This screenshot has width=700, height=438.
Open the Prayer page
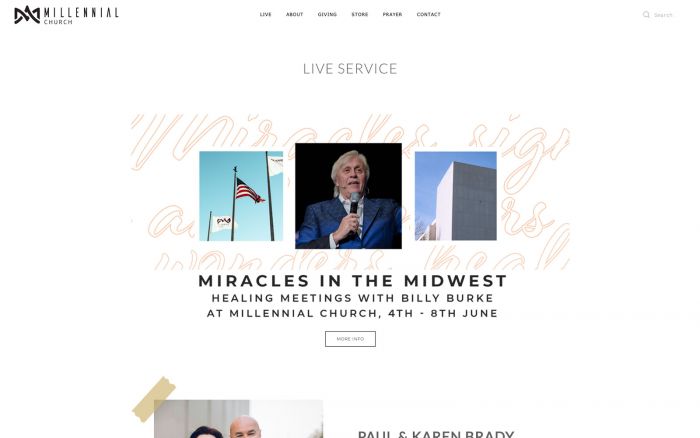[392, 15]
